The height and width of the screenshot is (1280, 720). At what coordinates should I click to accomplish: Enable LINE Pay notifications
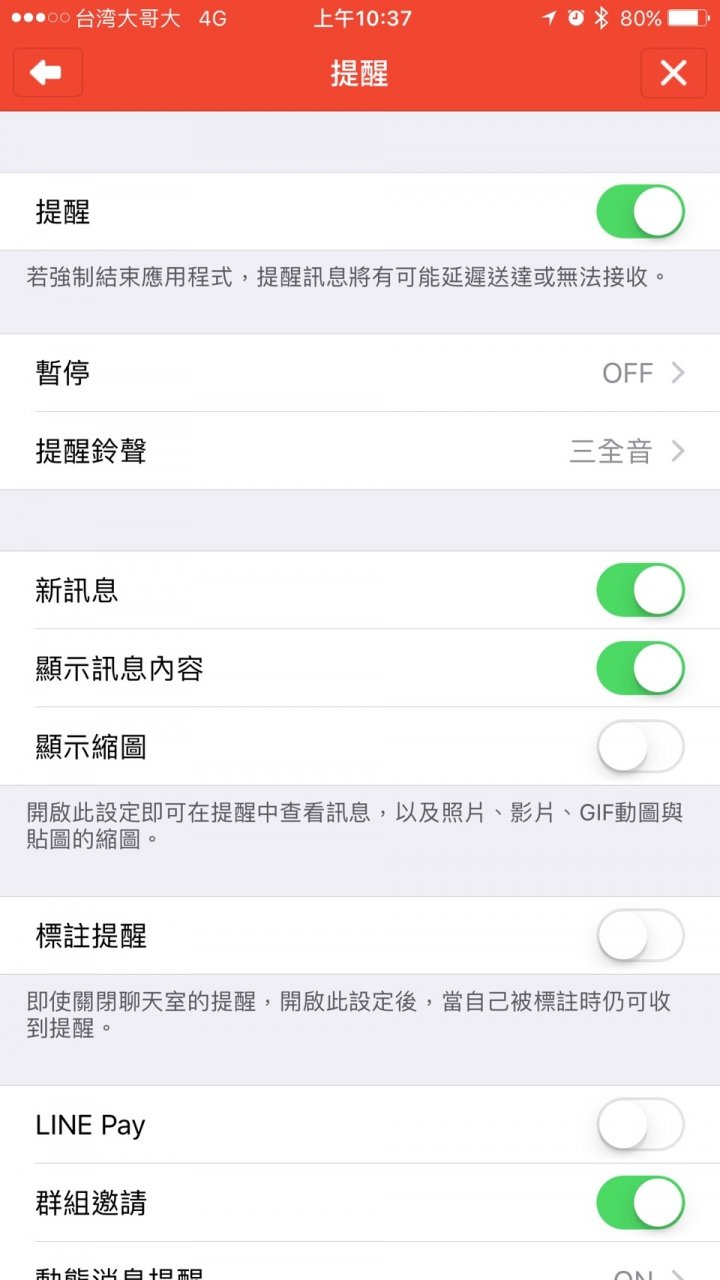coord(640,1125)
